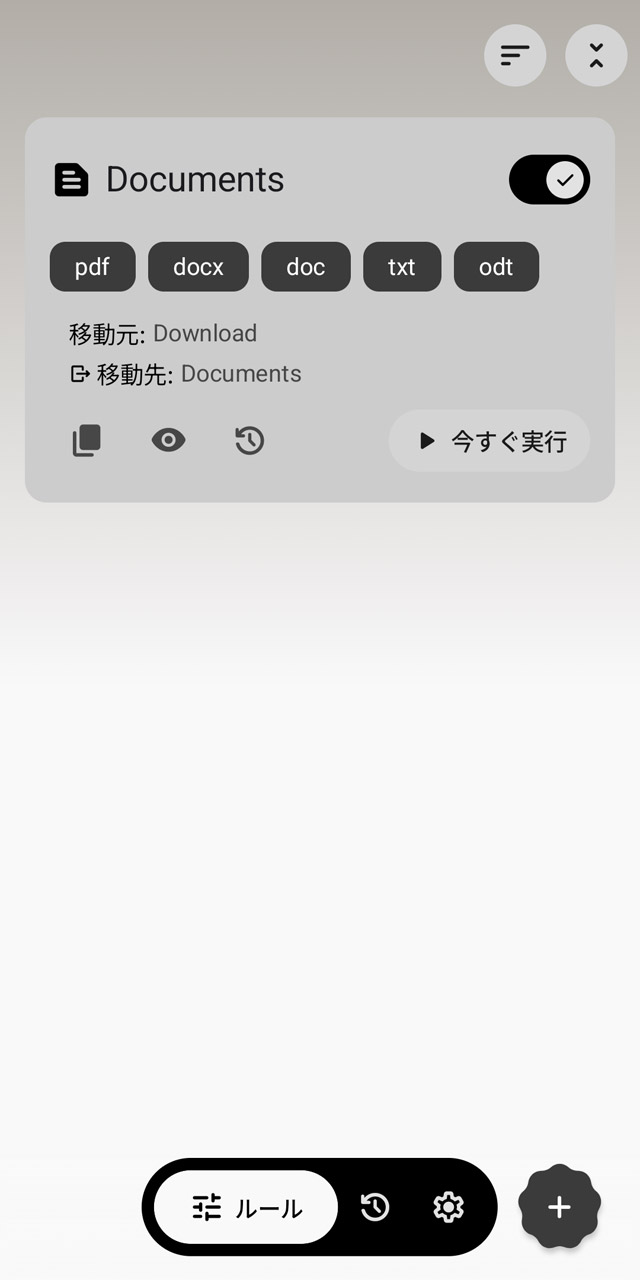Tap the docx extension chip

coord(198,267)
